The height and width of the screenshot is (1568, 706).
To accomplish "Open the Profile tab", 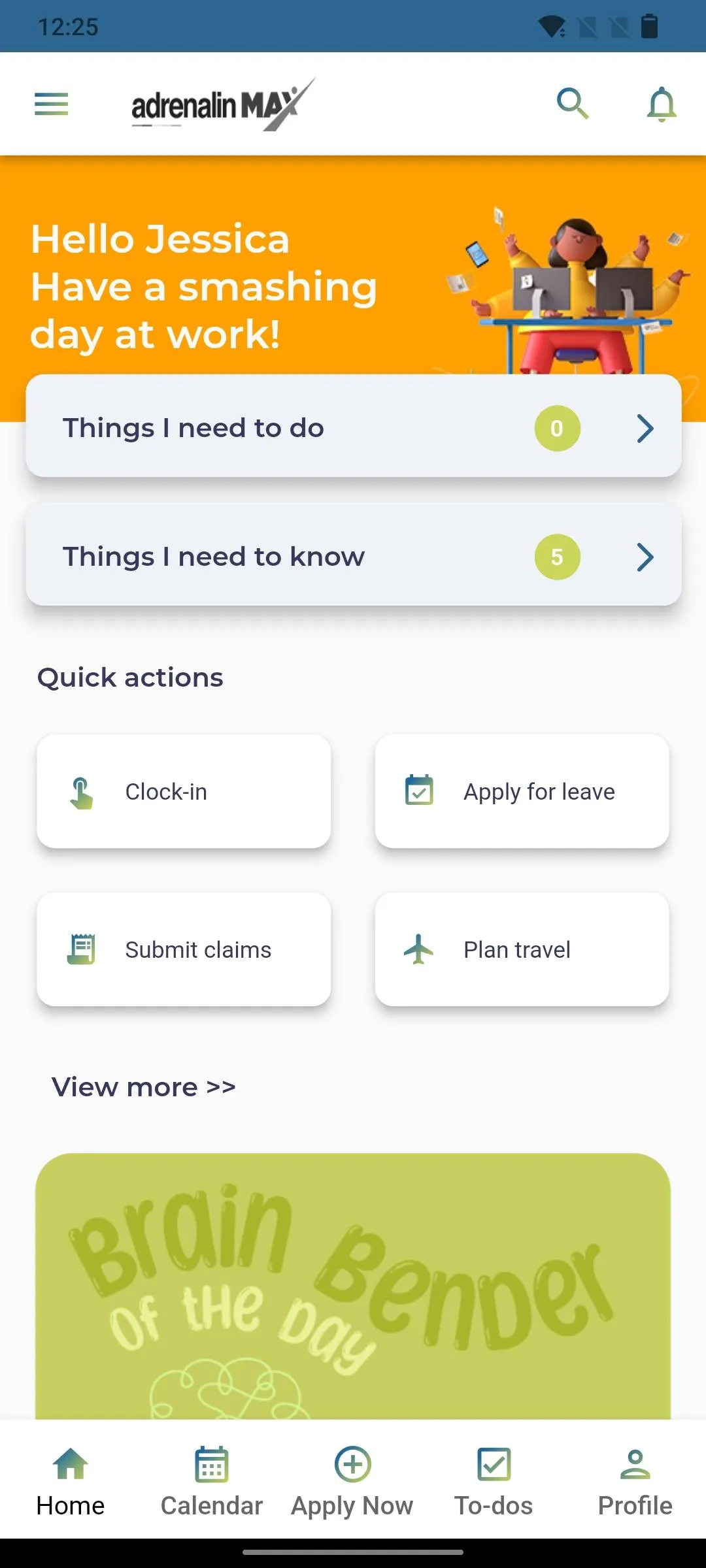I will click(x=635, y=1481).
